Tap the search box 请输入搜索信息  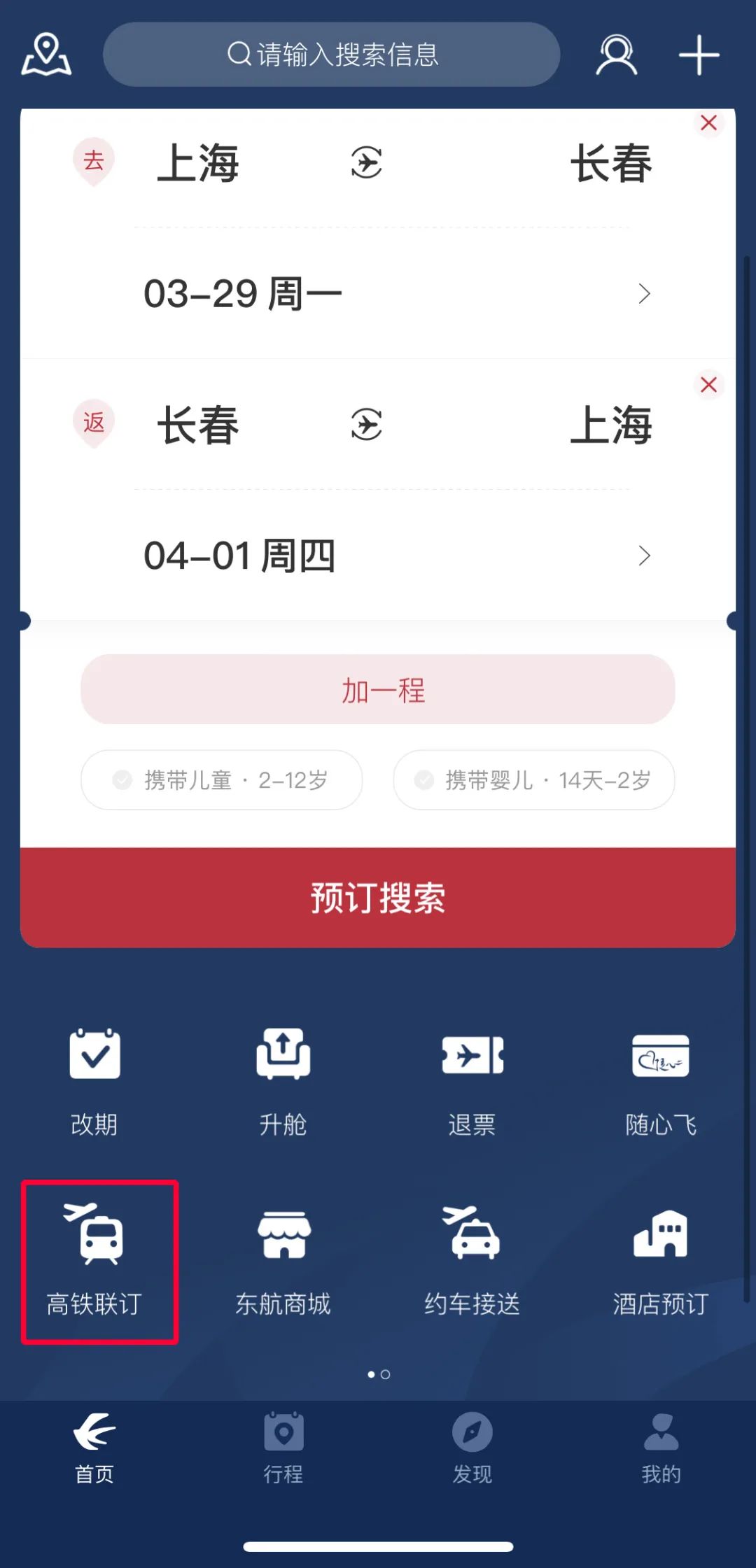332,55
